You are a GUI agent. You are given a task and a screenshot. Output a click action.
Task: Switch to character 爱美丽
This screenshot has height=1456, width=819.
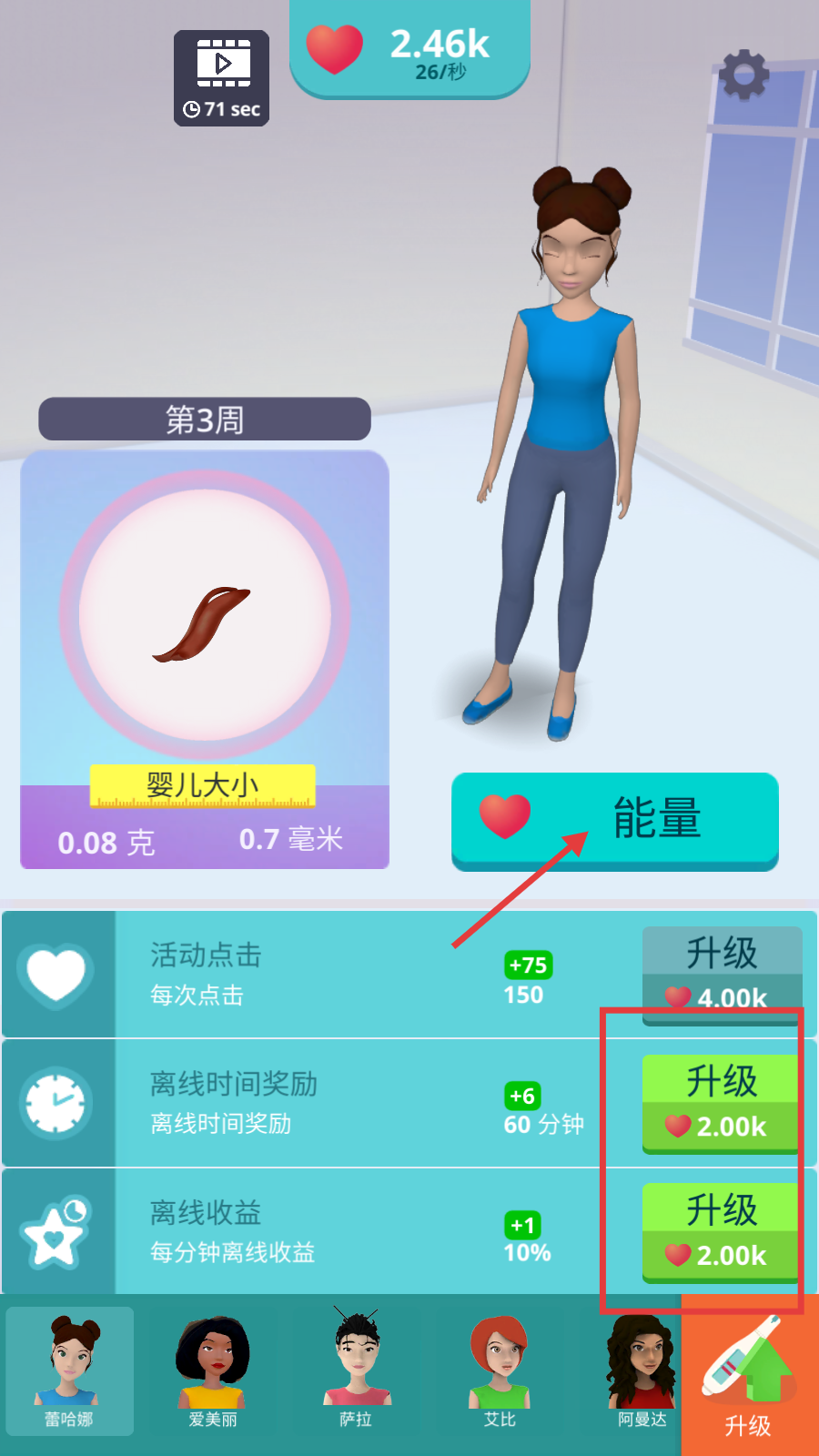tap(213, 1371)
